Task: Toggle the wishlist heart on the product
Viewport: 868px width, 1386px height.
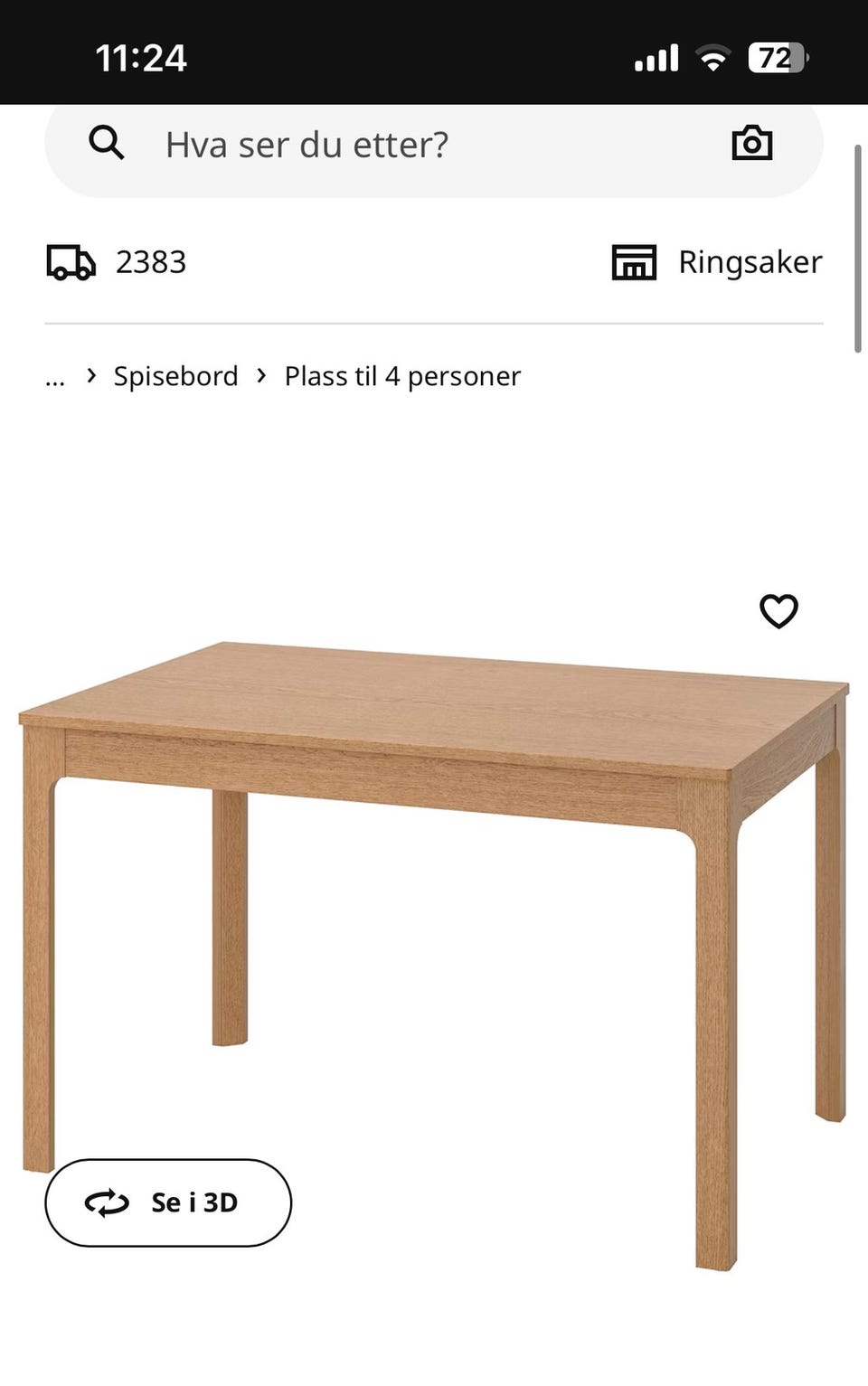Action: [778, 612]
